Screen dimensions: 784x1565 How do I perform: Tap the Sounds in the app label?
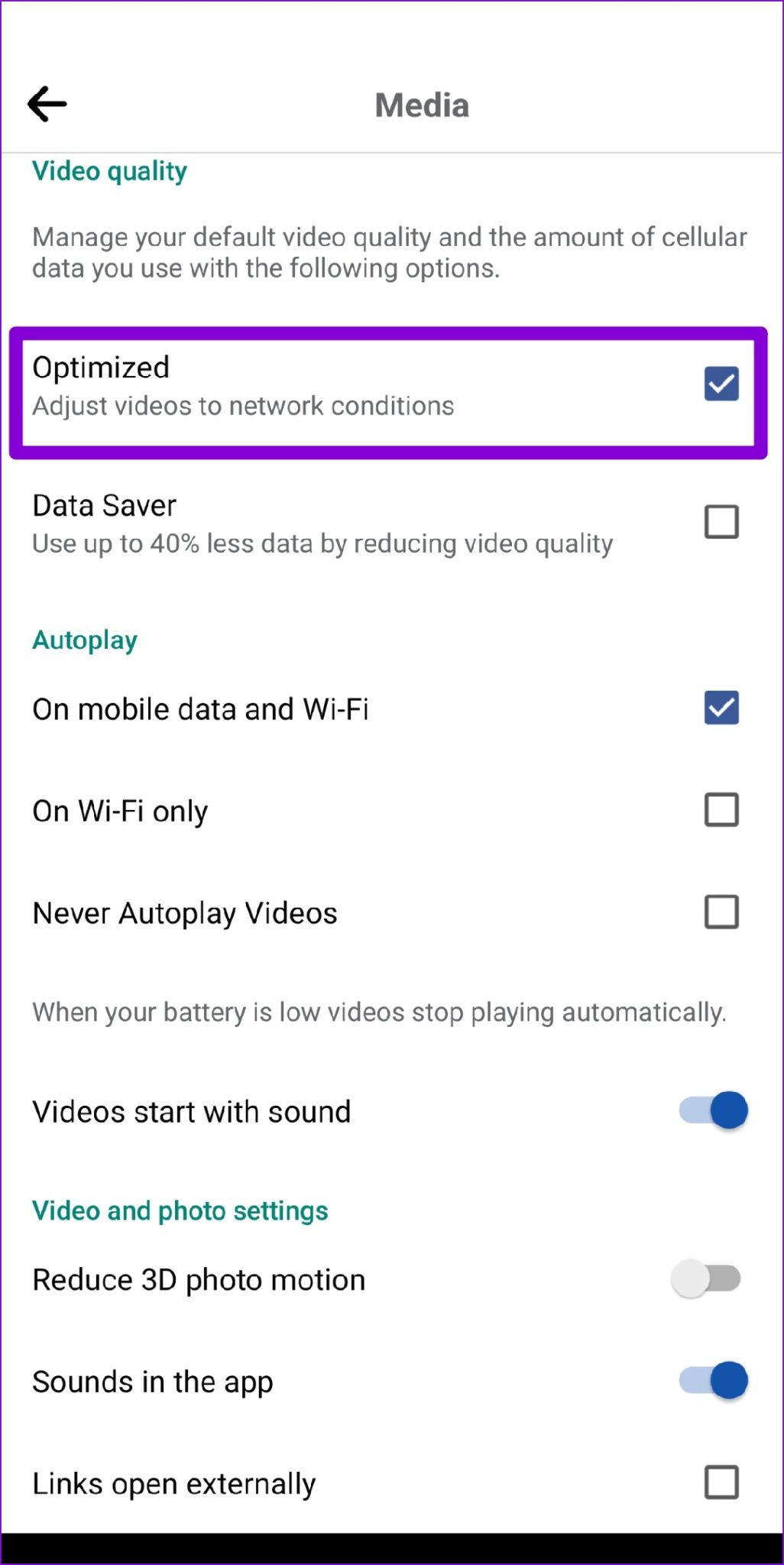[151, 1381]
